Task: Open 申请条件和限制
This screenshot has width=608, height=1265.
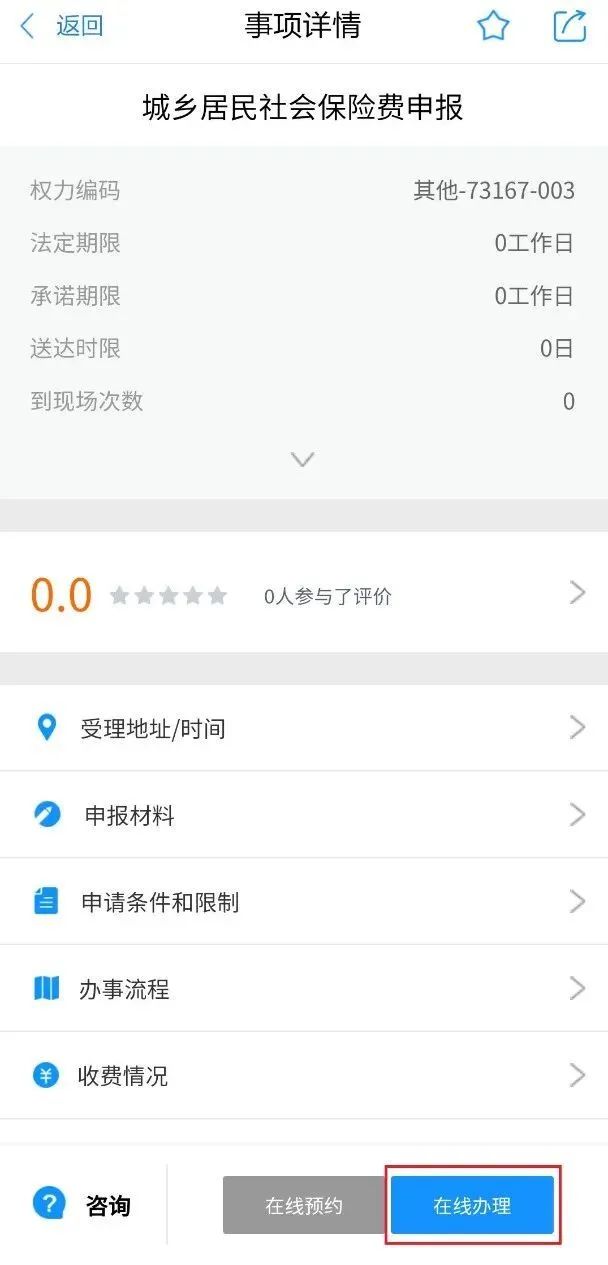Action: click(304, 902)
